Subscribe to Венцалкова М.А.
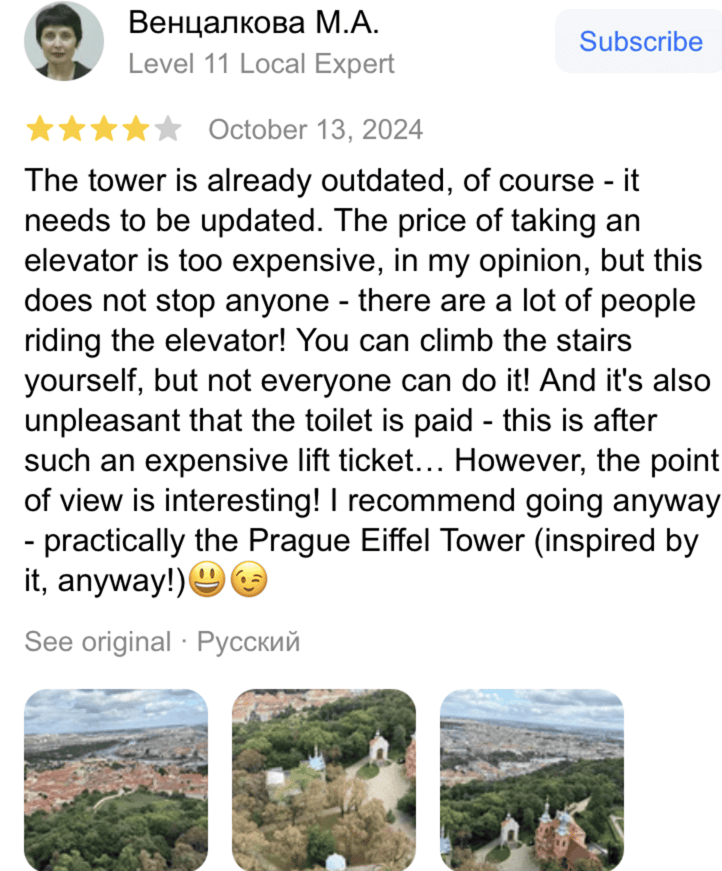 click(640, 42)
